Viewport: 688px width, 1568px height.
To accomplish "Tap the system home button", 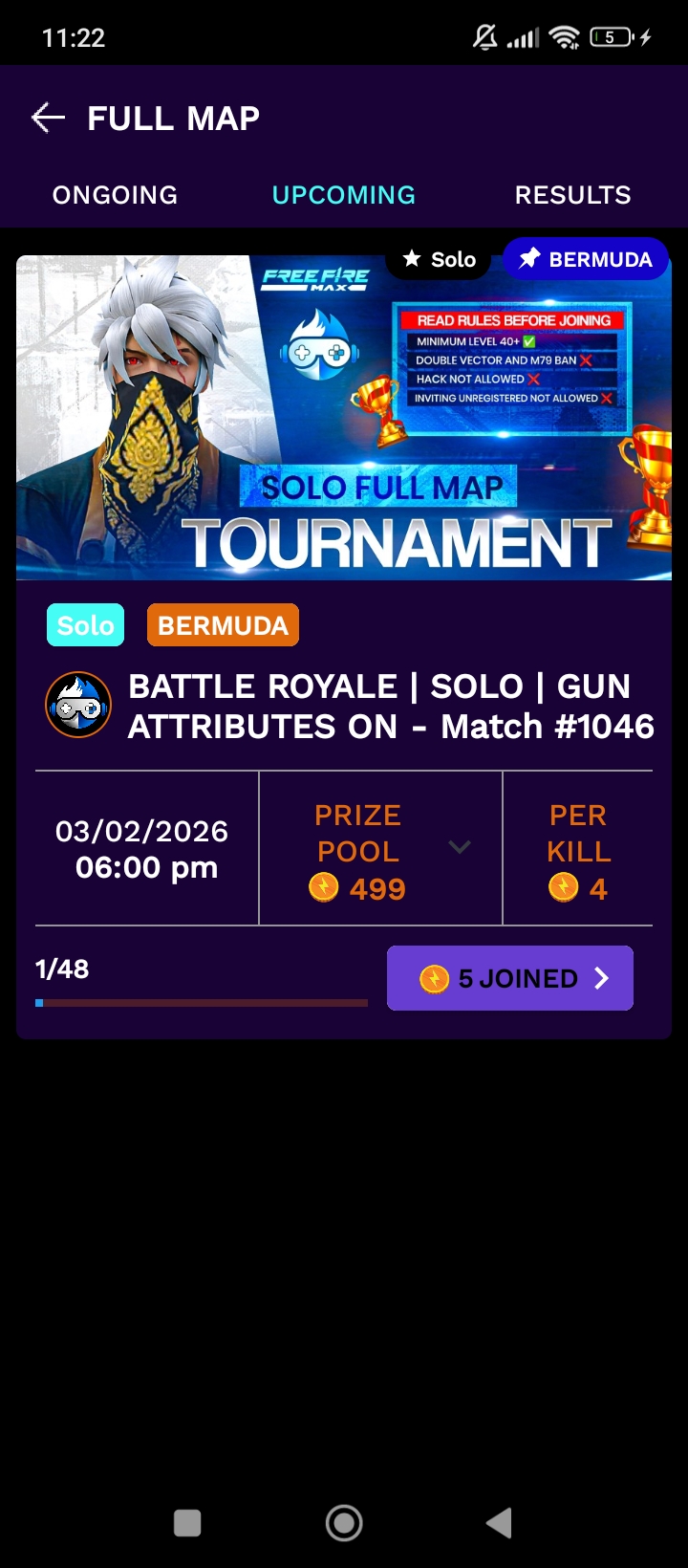I will point(344,1523).
